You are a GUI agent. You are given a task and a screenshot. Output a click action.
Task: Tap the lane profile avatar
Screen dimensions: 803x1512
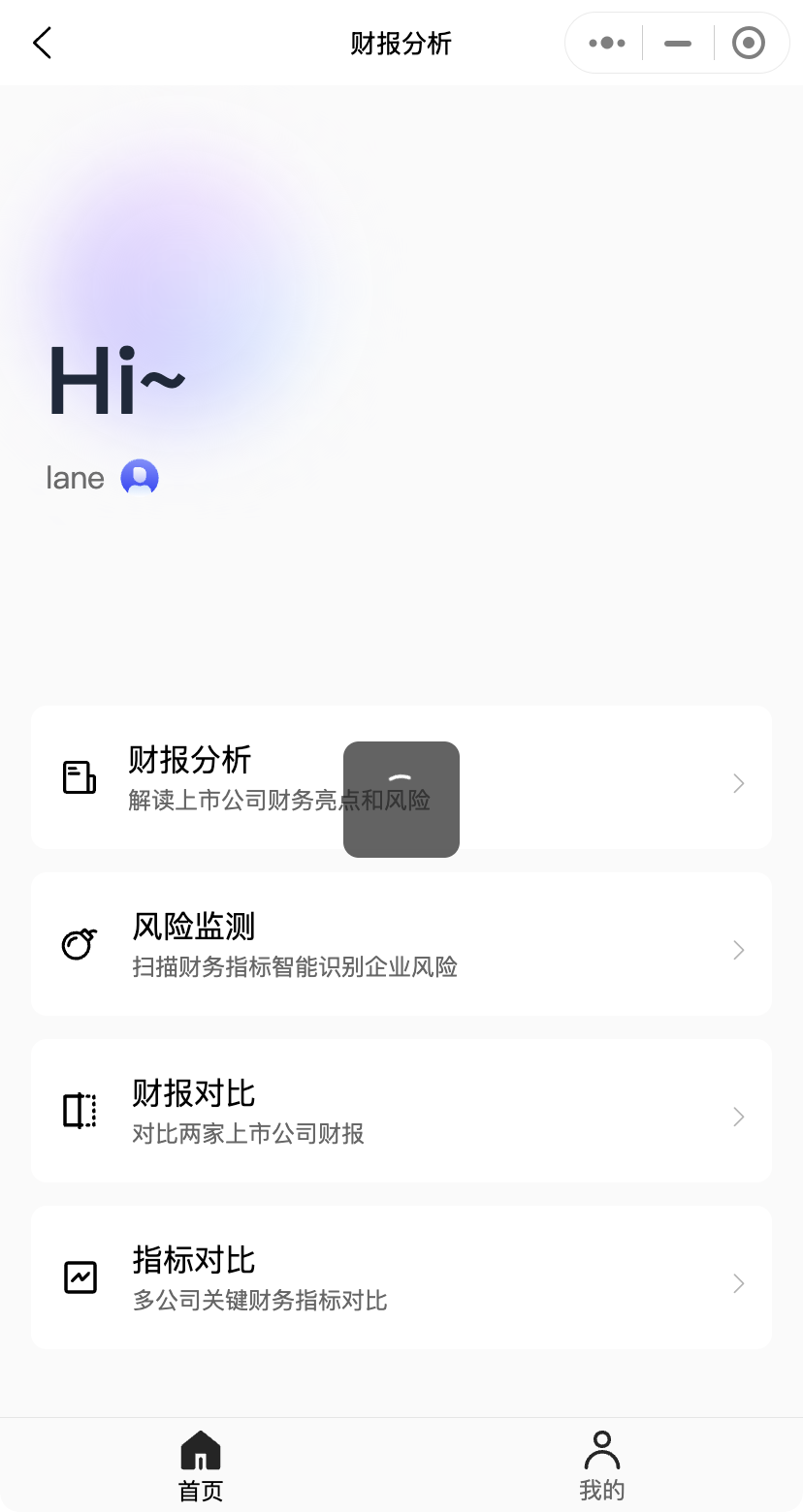click(x=140, y=478)
